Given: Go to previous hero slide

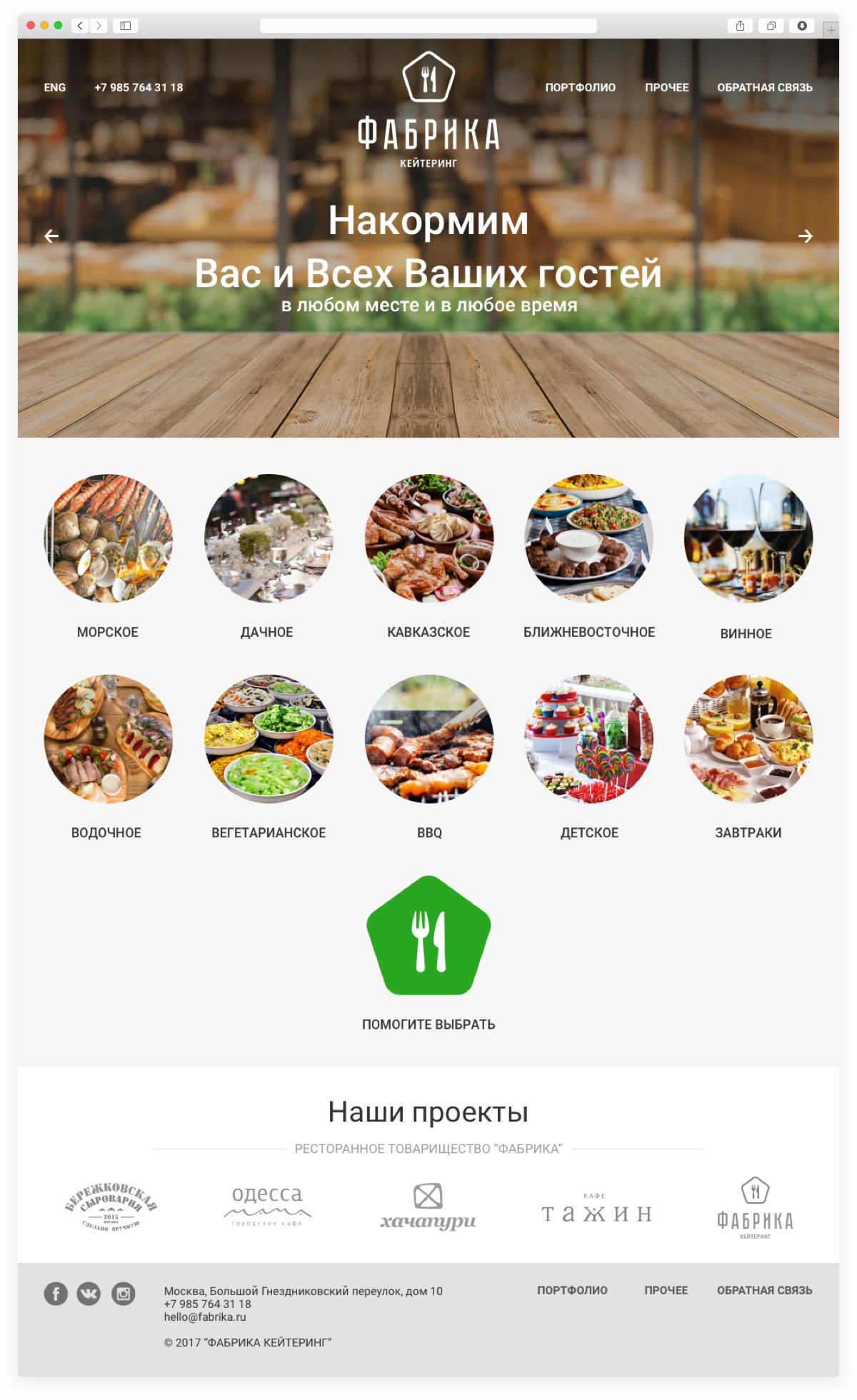Looking at the screenshot, I should [x=51, y=236].
